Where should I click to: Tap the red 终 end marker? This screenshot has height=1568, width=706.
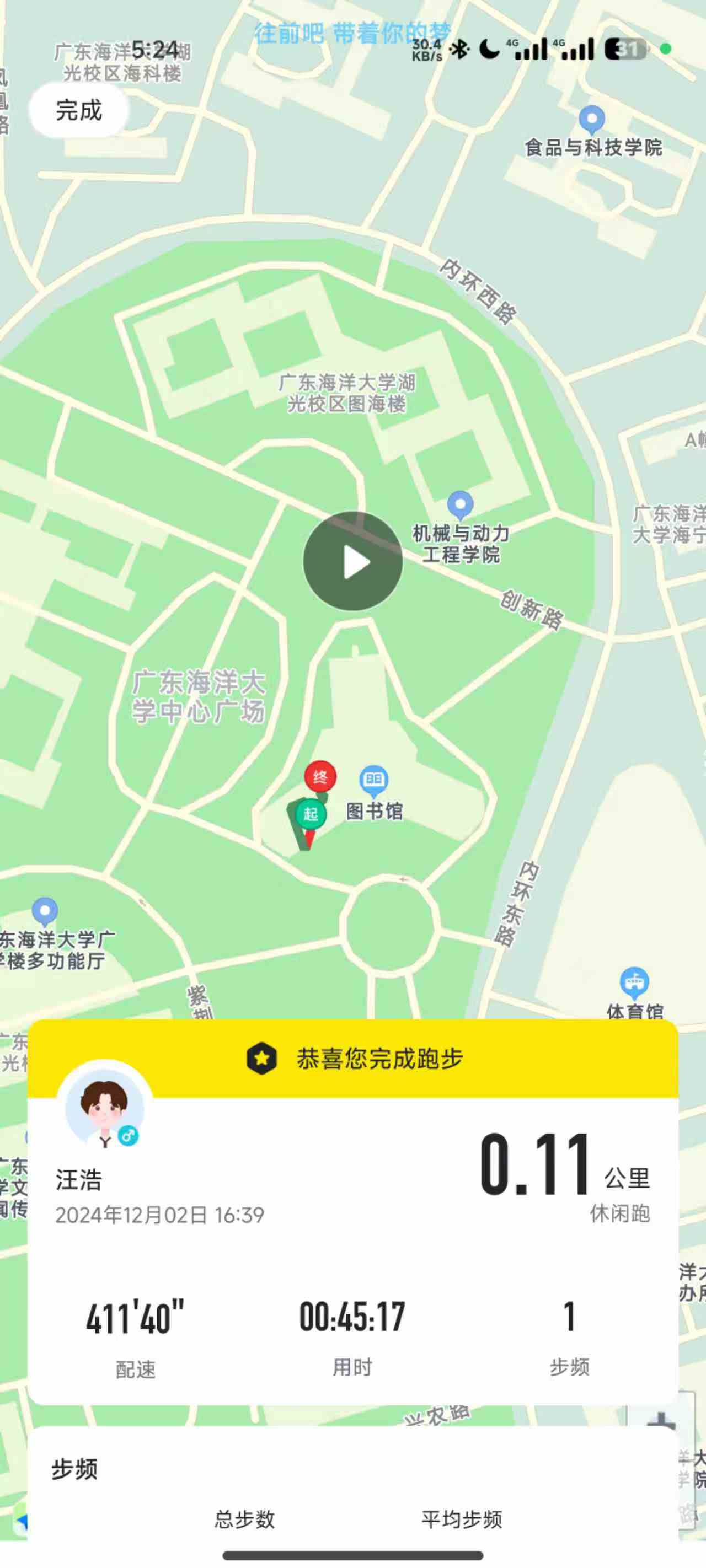[x=320, y=777]
